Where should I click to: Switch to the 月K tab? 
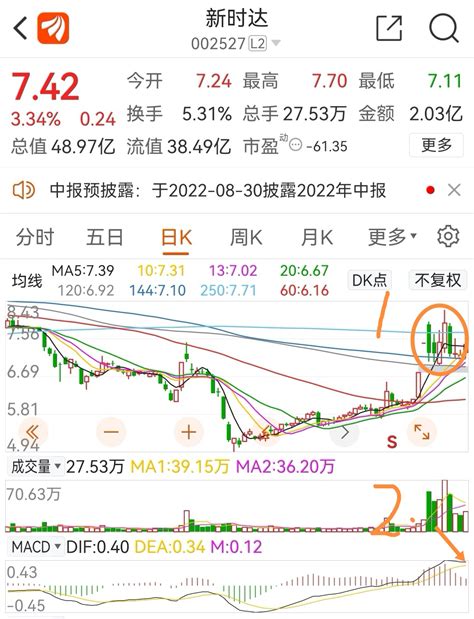(317, 237)
